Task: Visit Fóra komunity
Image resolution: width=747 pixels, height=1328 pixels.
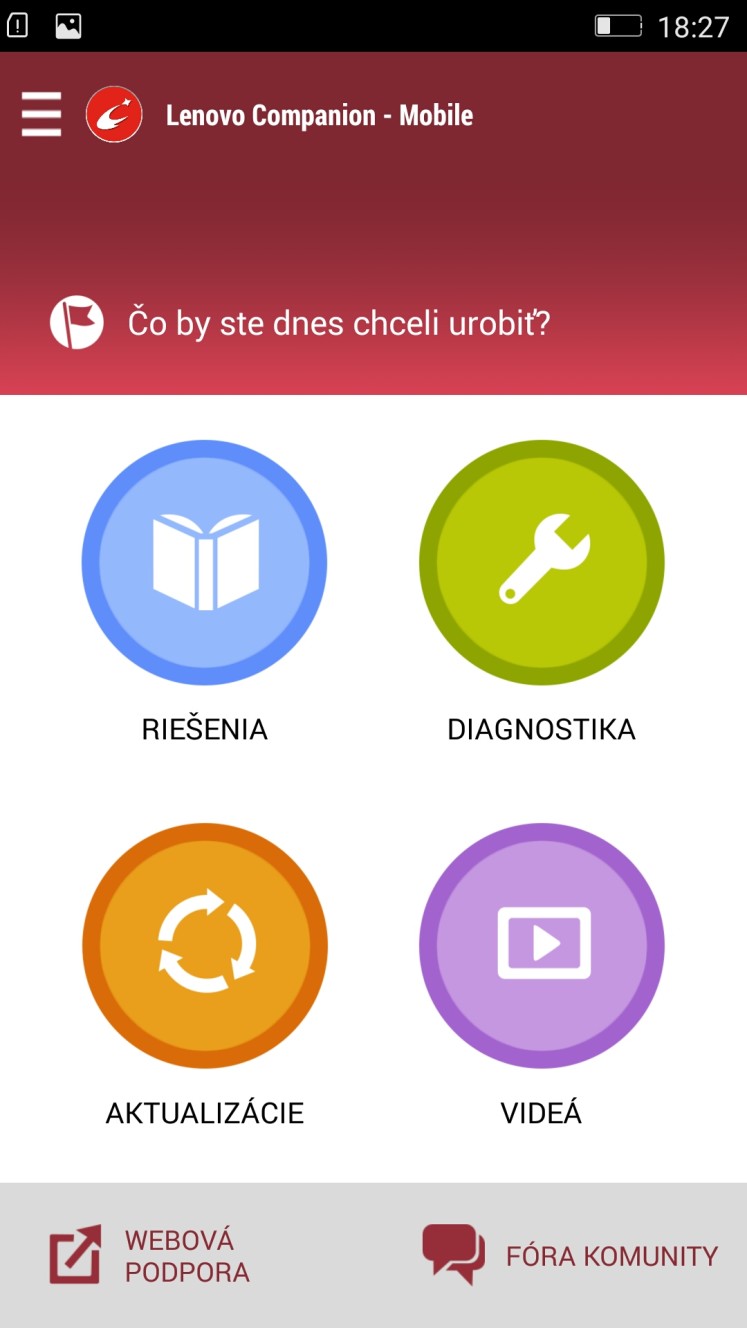Action: tap(570, 1256)
